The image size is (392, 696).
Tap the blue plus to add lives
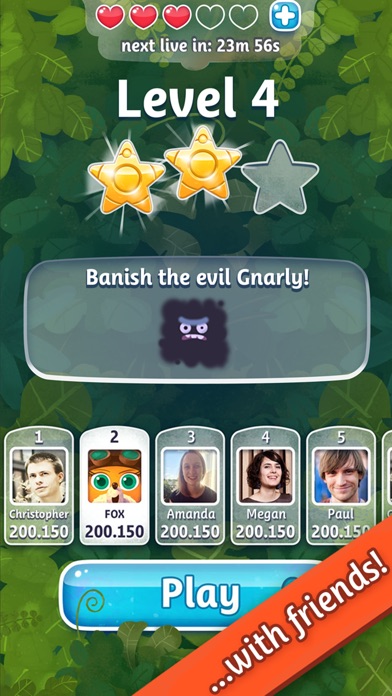pos(285,16)
